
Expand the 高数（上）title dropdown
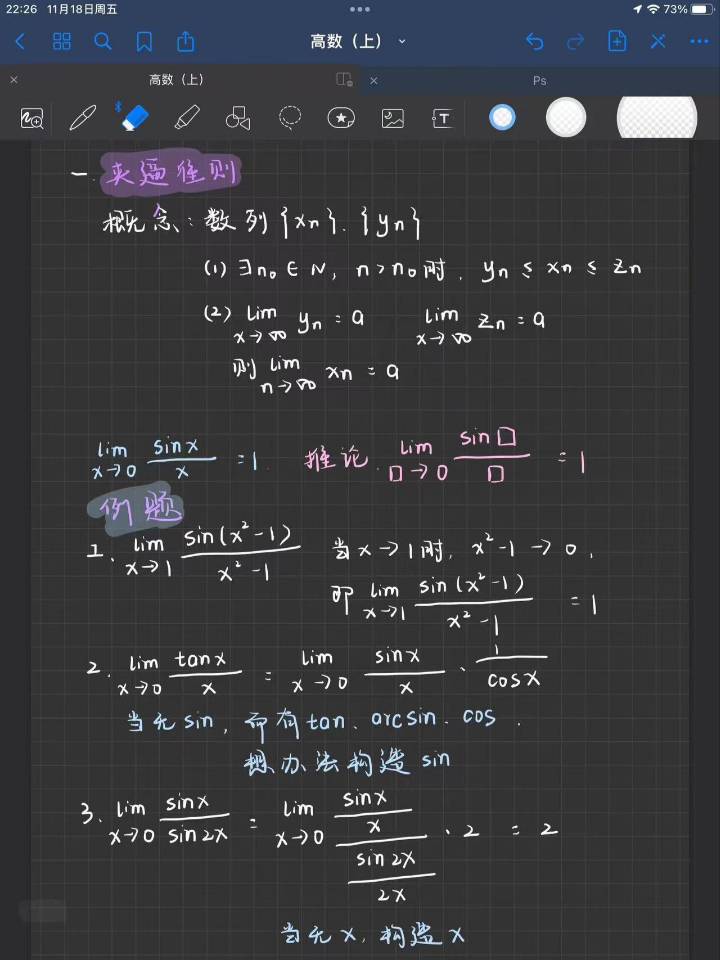coord(402,41)
